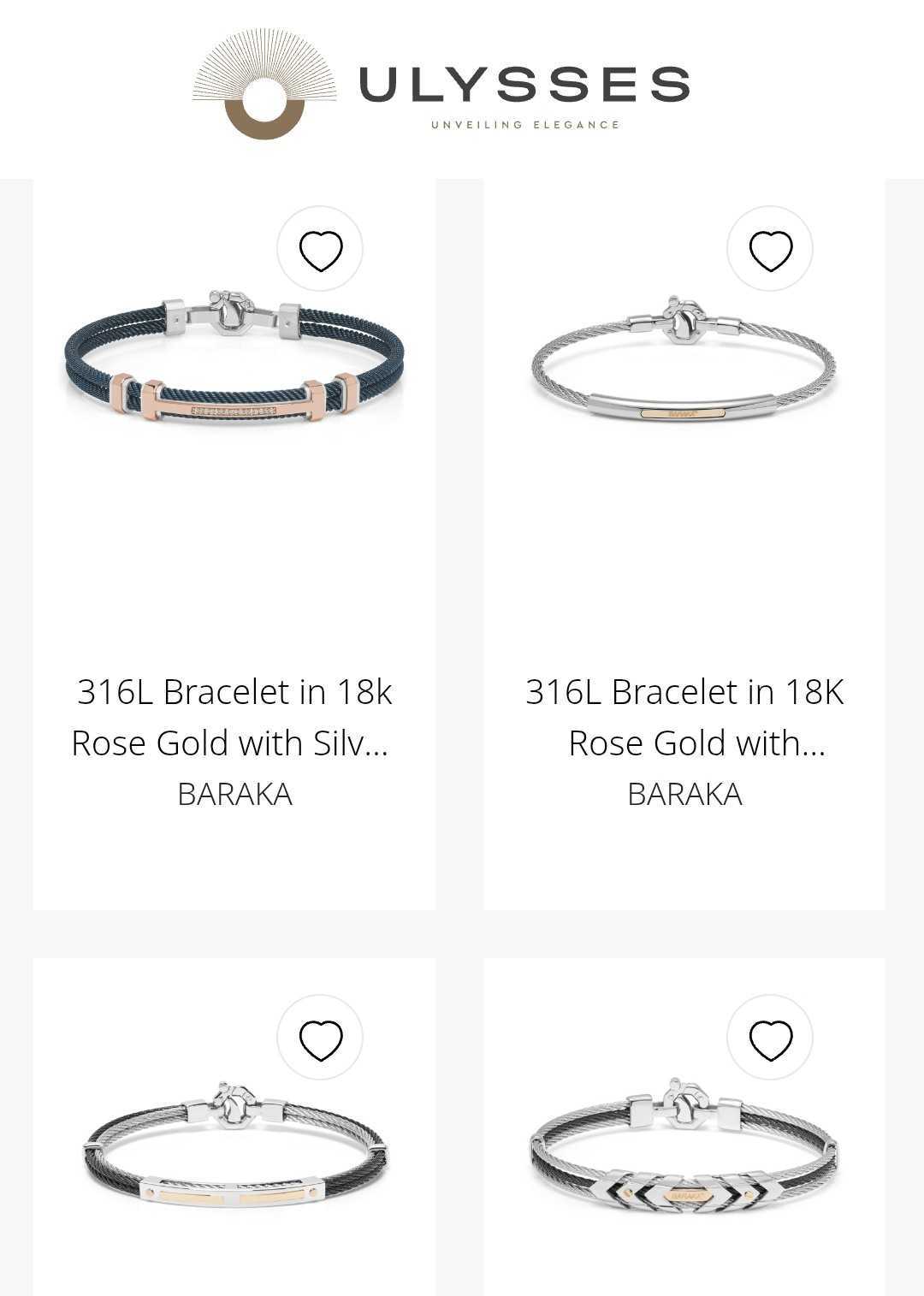The image size is (924, 1296).
Task: Favorite the silver cable BARAKA bracelet
Action: (x=770, y=250)
